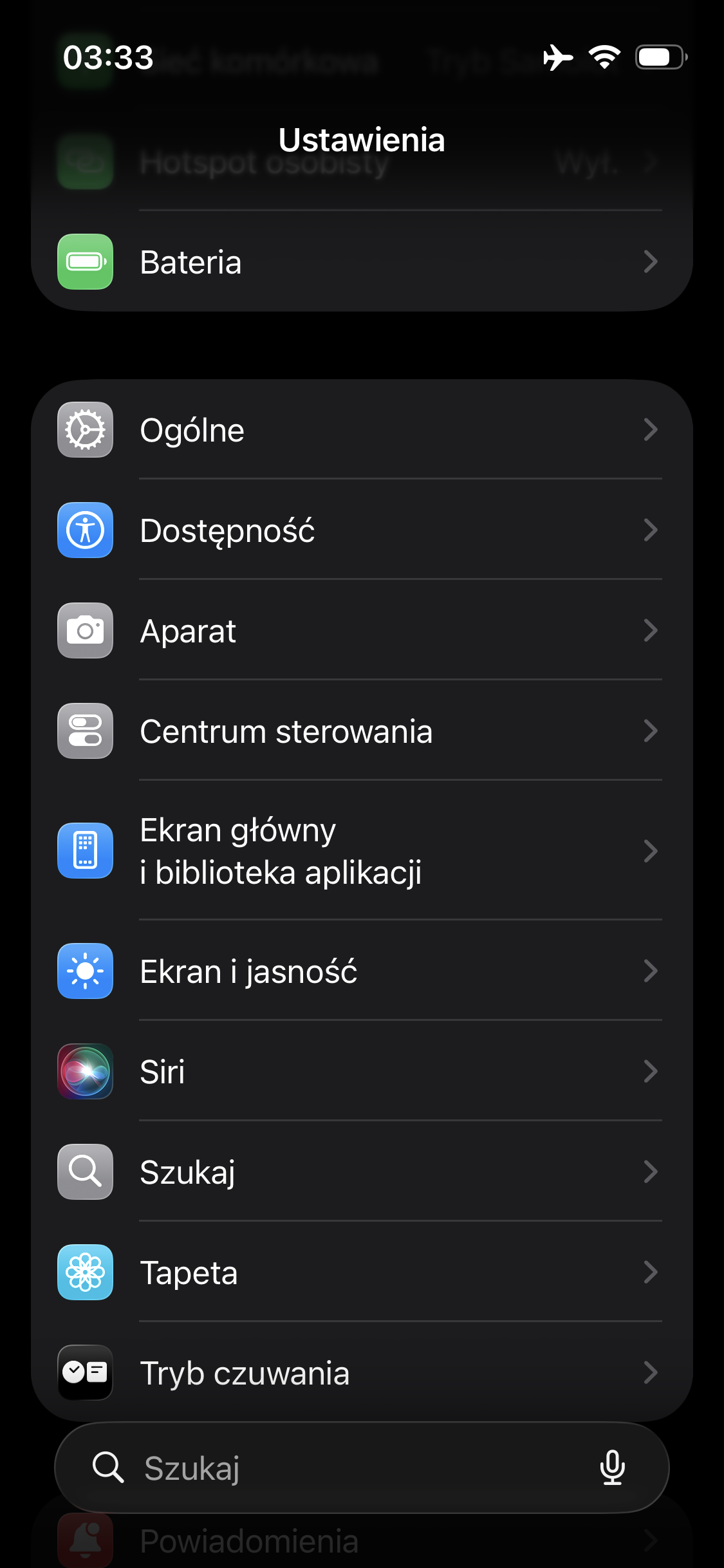Go to Dostępność options
Screen dimensions: 724x1568
(360, 530)
